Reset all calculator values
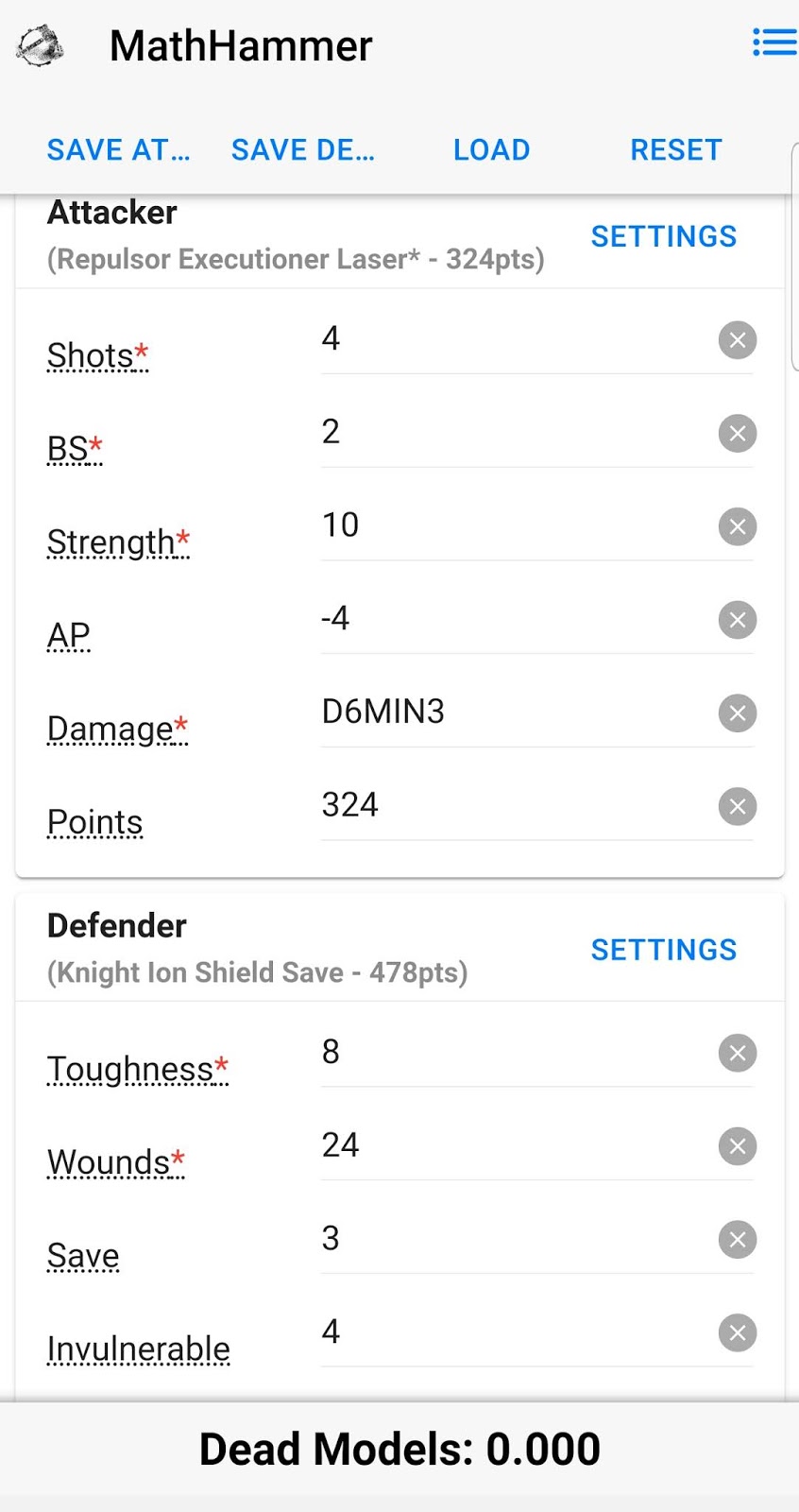Screen dimensions: 799x1512 point(676,150)
